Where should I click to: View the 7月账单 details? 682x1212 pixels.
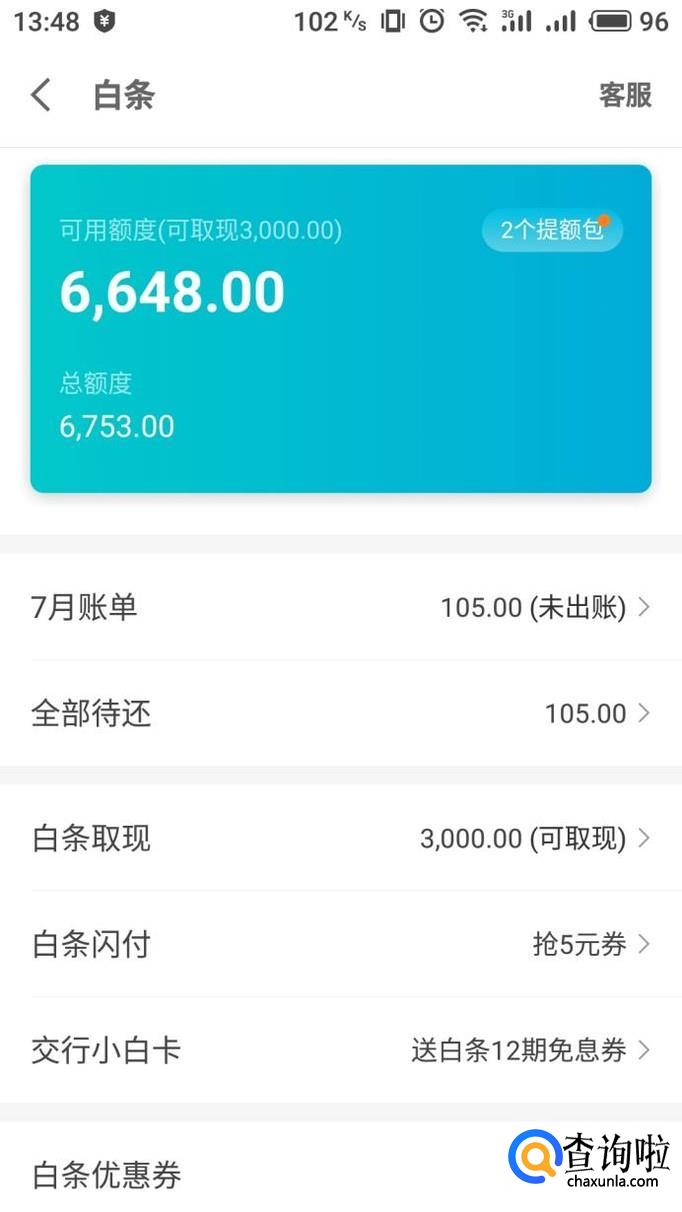tap(340, 607)
